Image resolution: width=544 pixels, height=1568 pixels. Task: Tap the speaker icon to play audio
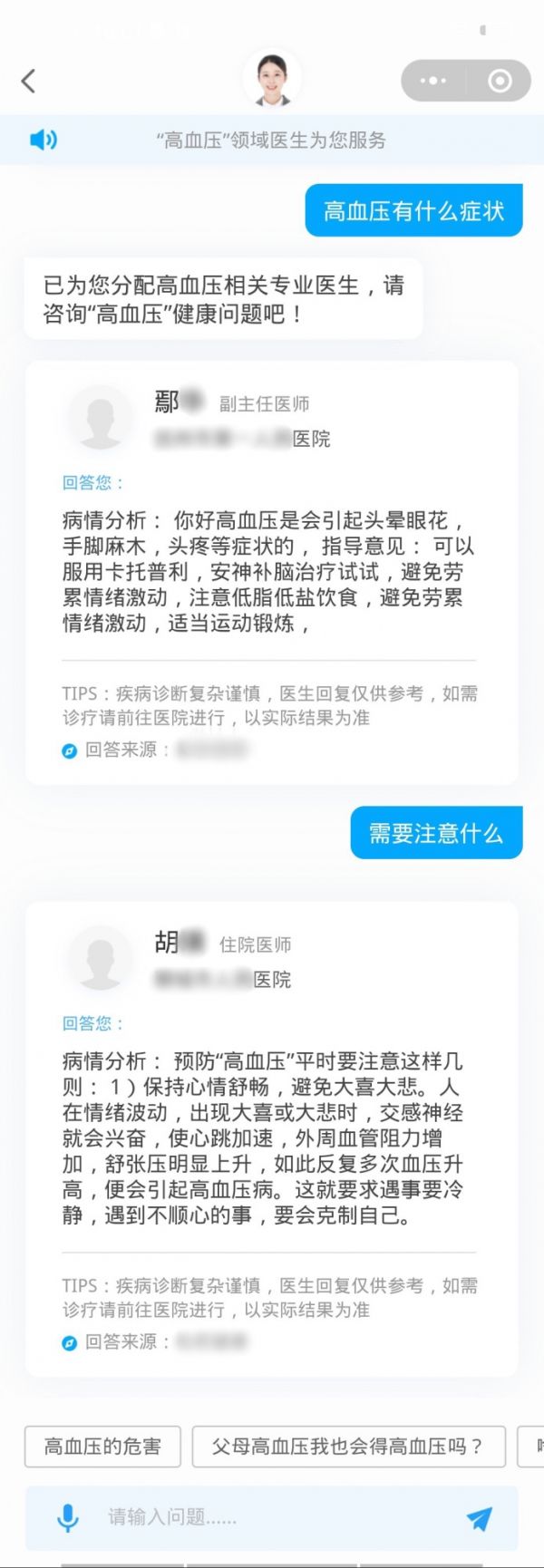pyautogui.click(x=44, y=140)
